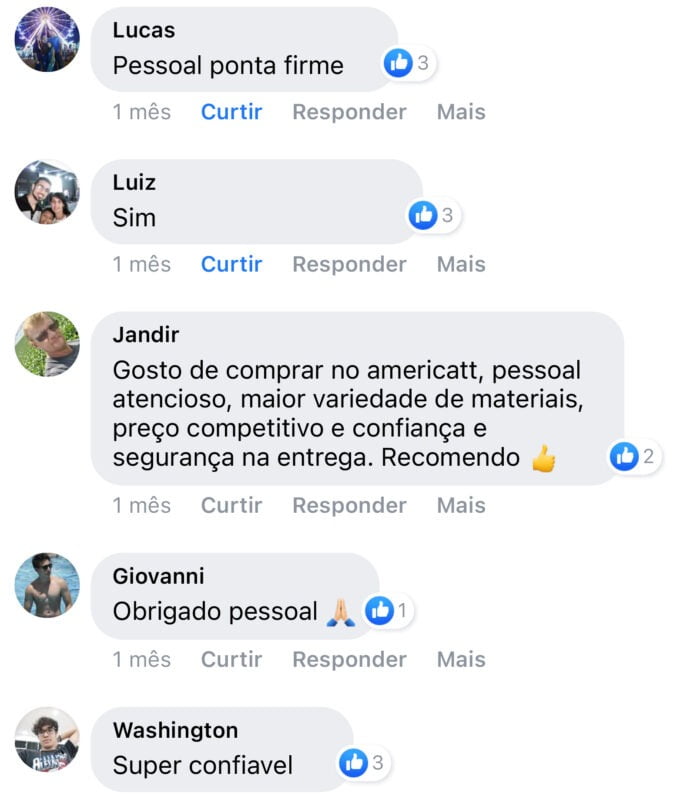
Task: Reply to Jandir's comment
Action: 349,506
